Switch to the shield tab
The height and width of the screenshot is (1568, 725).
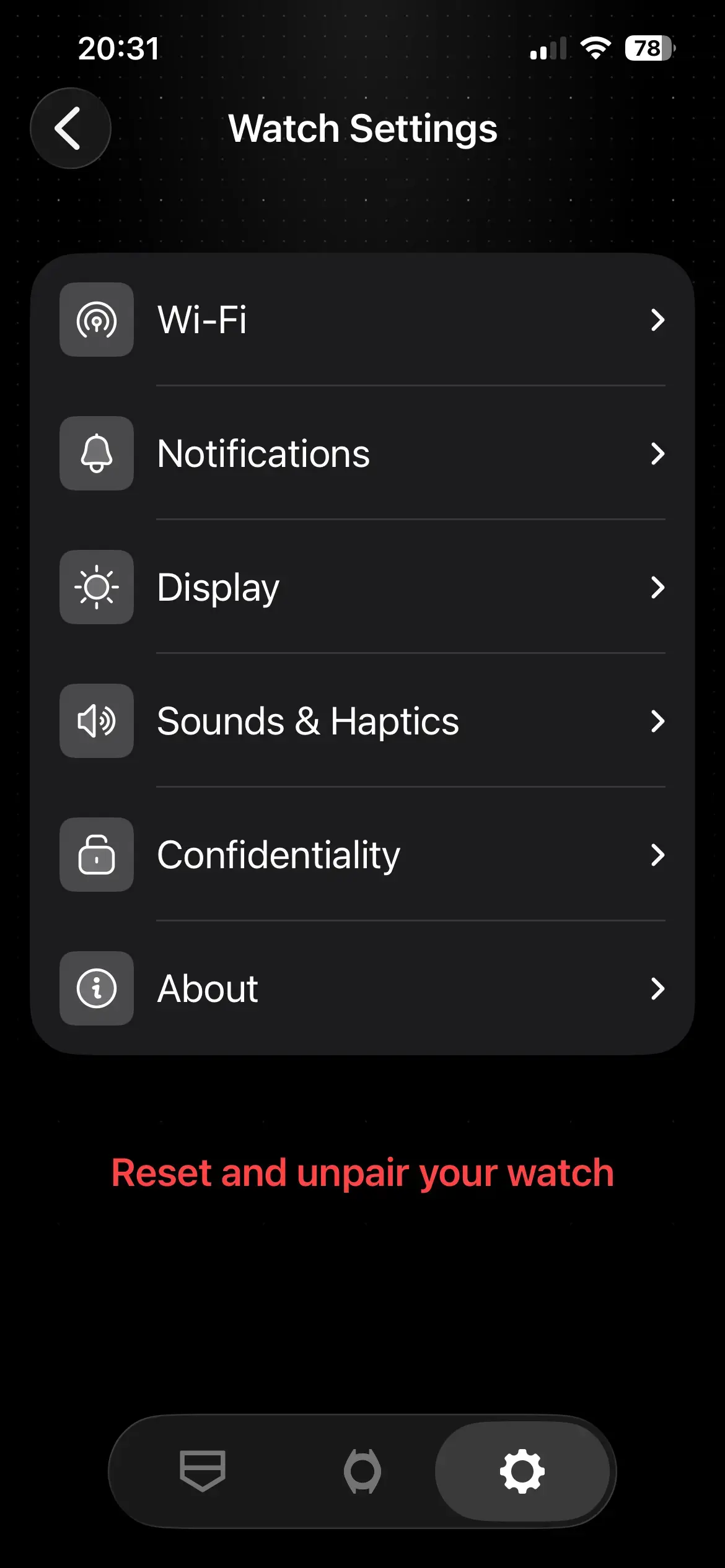point(202,1471)
